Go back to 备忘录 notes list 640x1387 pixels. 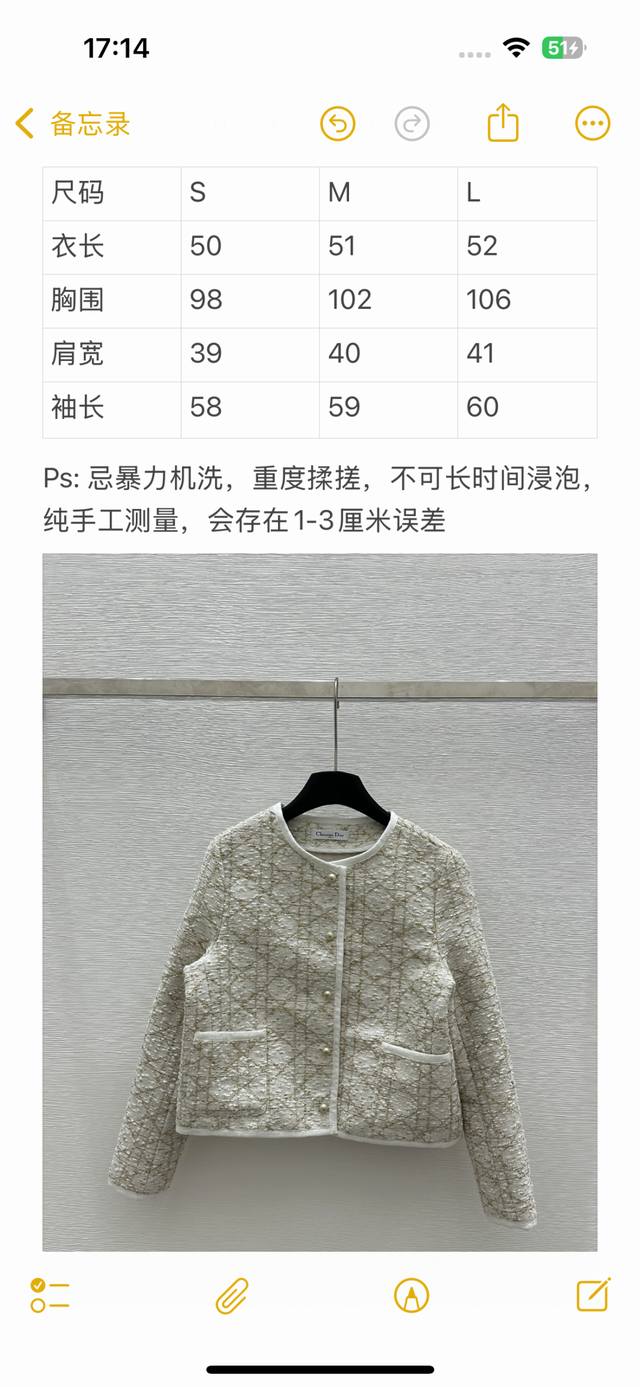pyautogui.click(x=73, y=125)
